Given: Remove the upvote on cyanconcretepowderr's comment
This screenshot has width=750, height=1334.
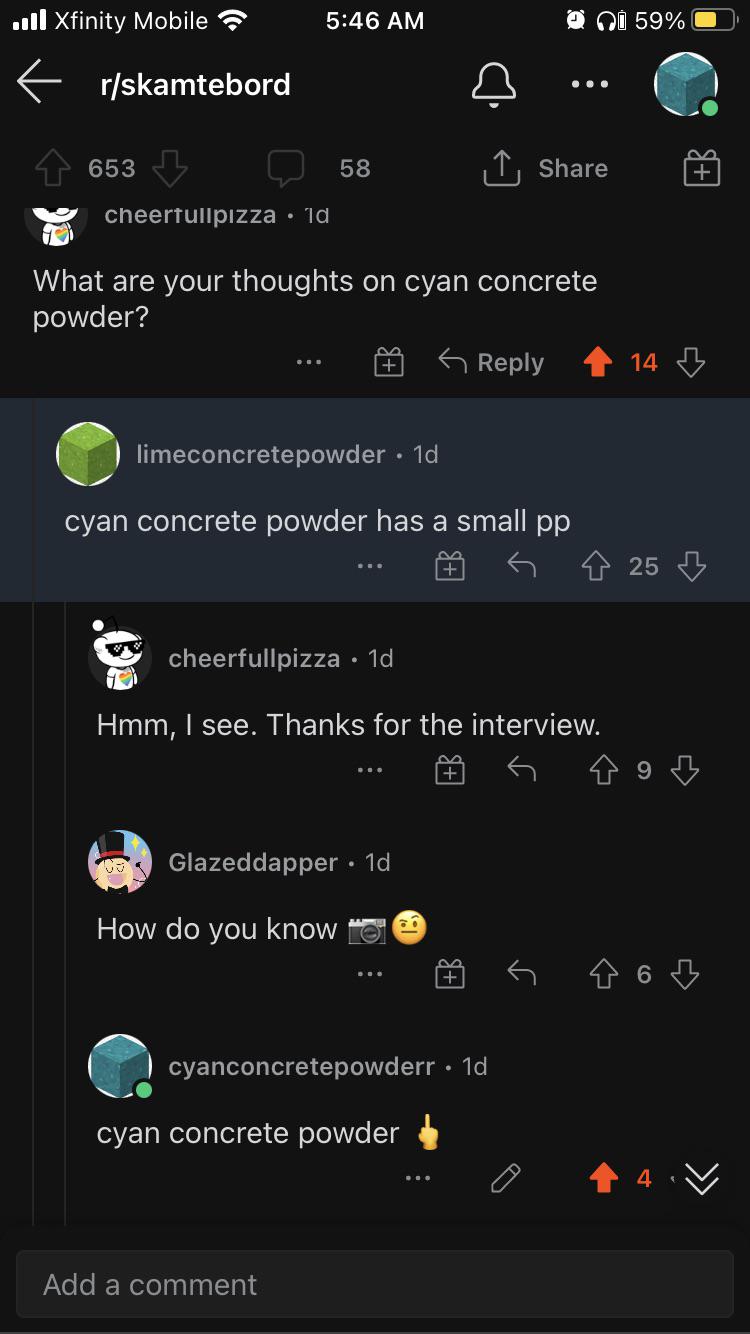Looking at the screenshot, I should point(601,1178).
